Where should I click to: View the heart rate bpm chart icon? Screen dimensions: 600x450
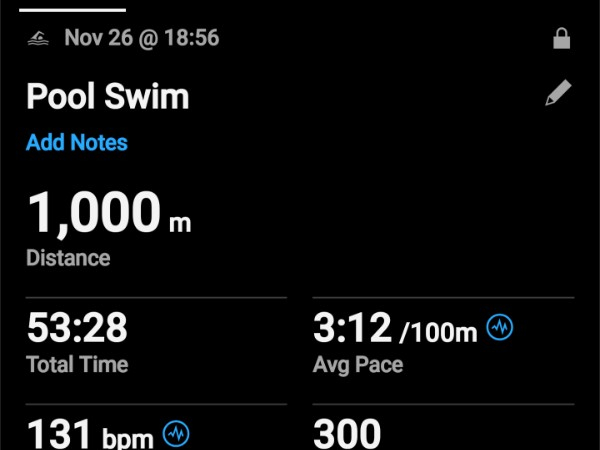click(x=176, y=434)
